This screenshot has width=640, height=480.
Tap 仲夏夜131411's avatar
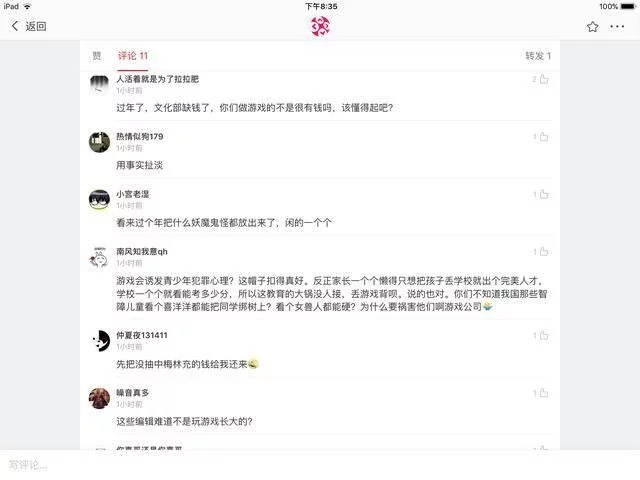[99, 341]
